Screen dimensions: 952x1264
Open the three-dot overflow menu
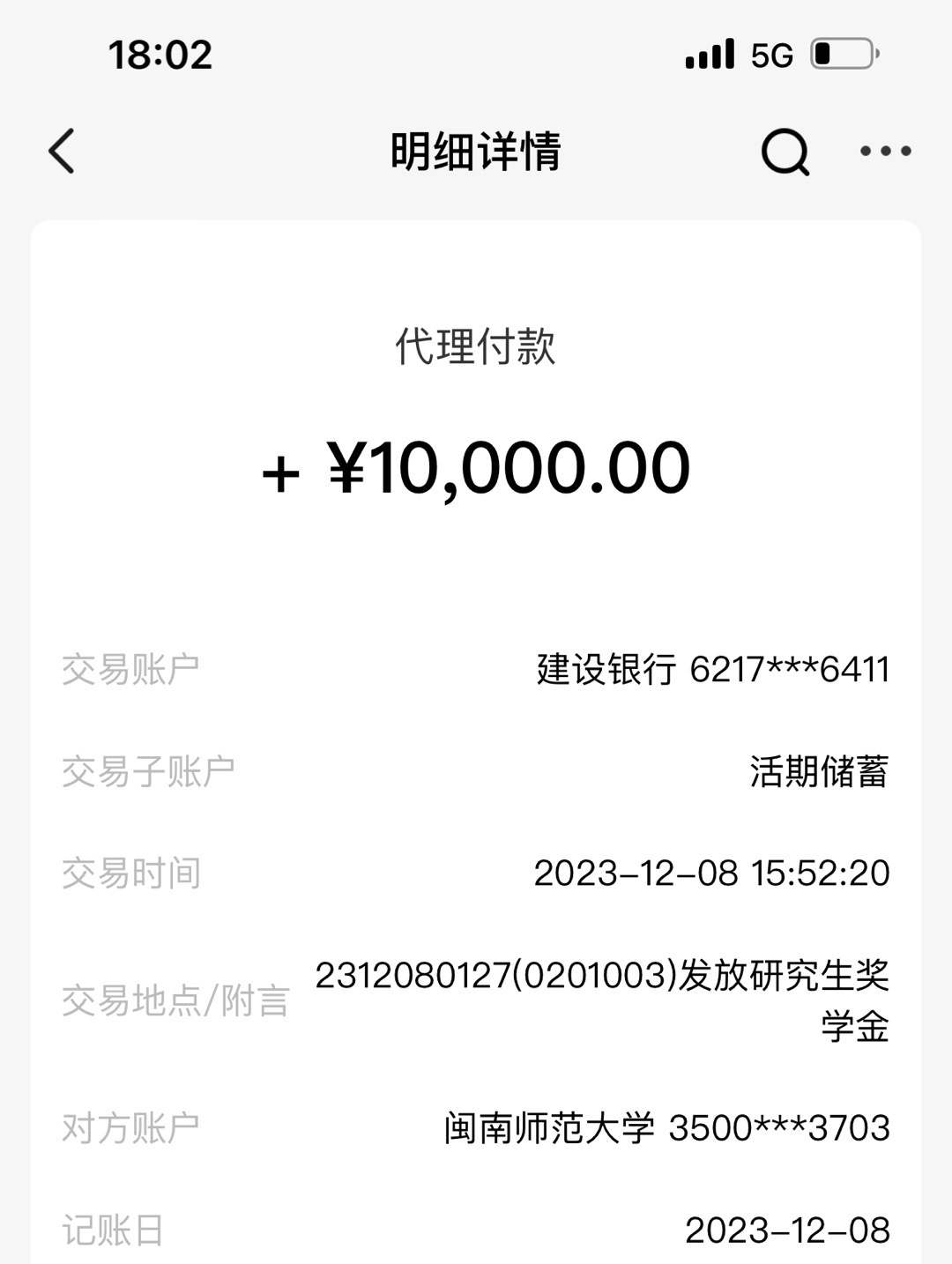[886, 152]
